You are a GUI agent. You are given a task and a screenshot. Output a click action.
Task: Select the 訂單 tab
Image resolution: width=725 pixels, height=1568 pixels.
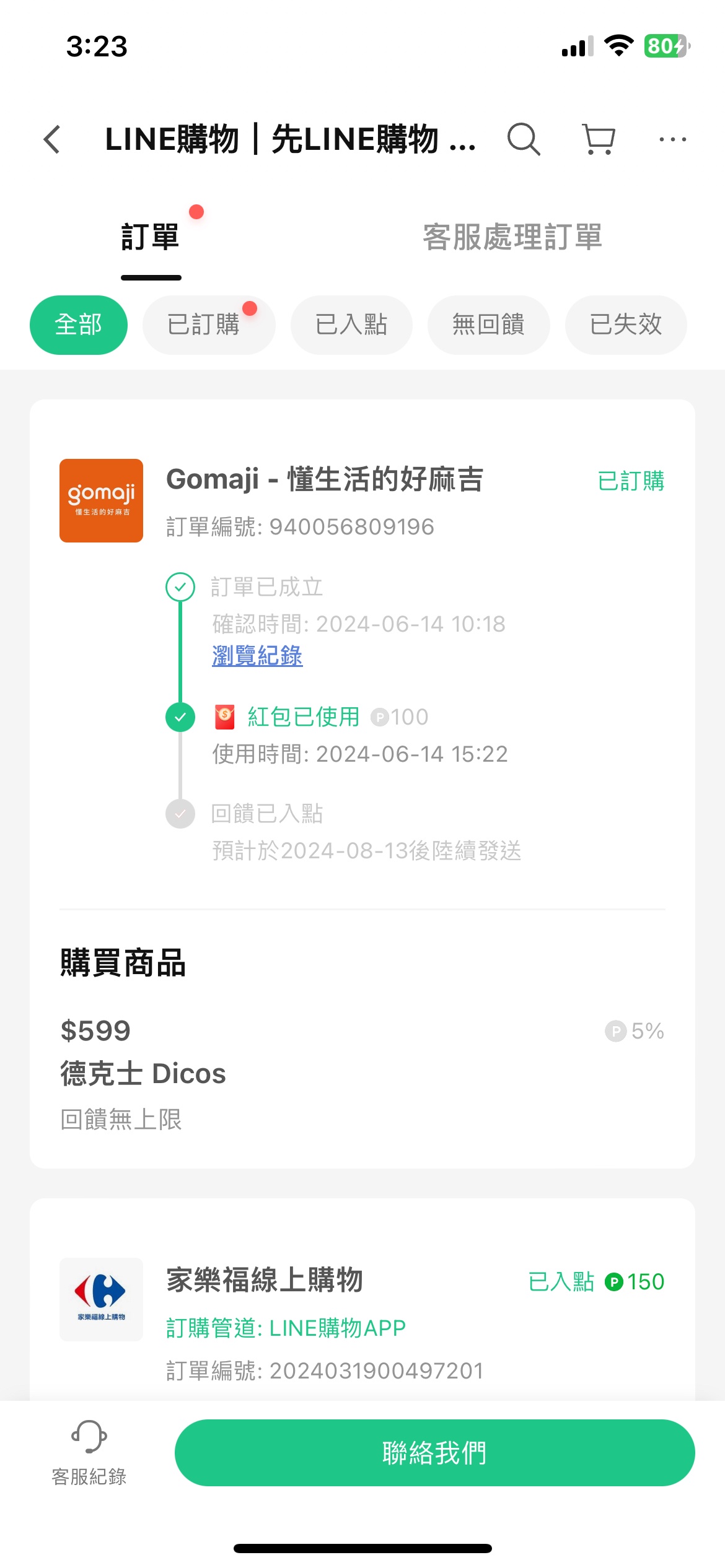(151, 238)
